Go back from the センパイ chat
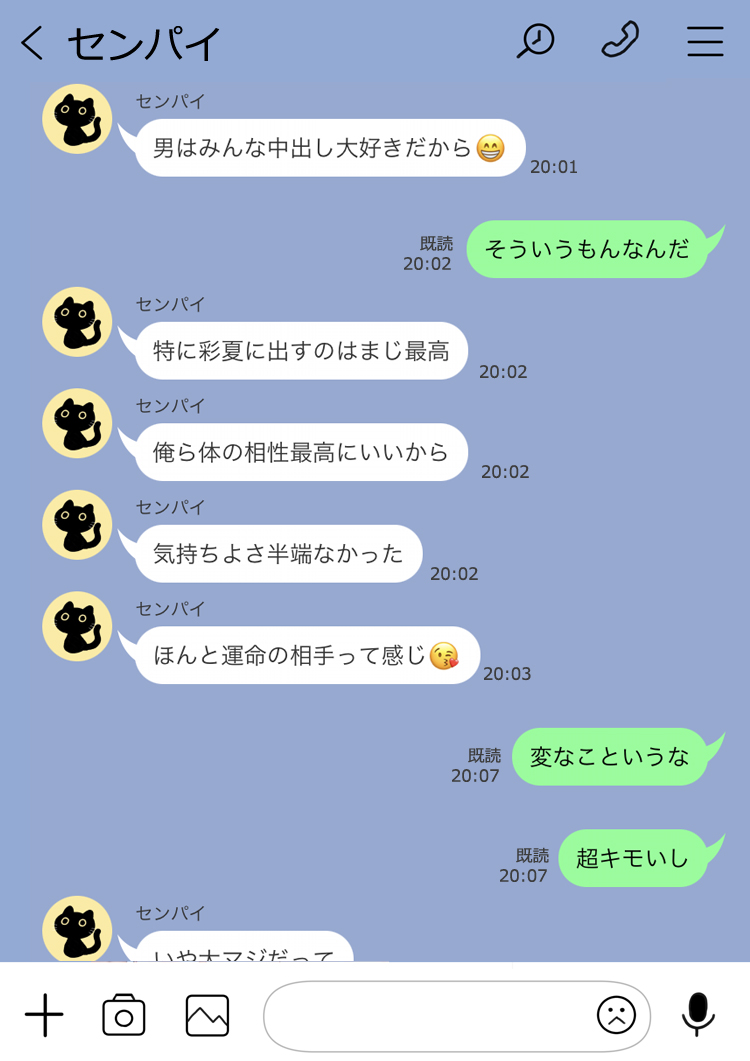The height and width of the screenshot is (1061, 750). coord(32,42)
